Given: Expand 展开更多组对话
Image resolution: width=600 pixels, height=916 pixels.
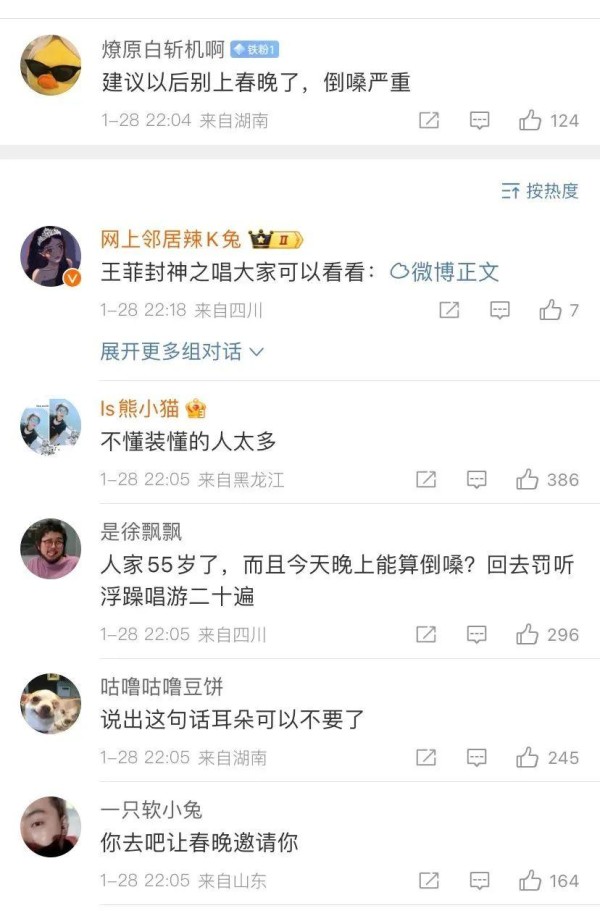Looking at the screenshot, I should pos(181,352).
